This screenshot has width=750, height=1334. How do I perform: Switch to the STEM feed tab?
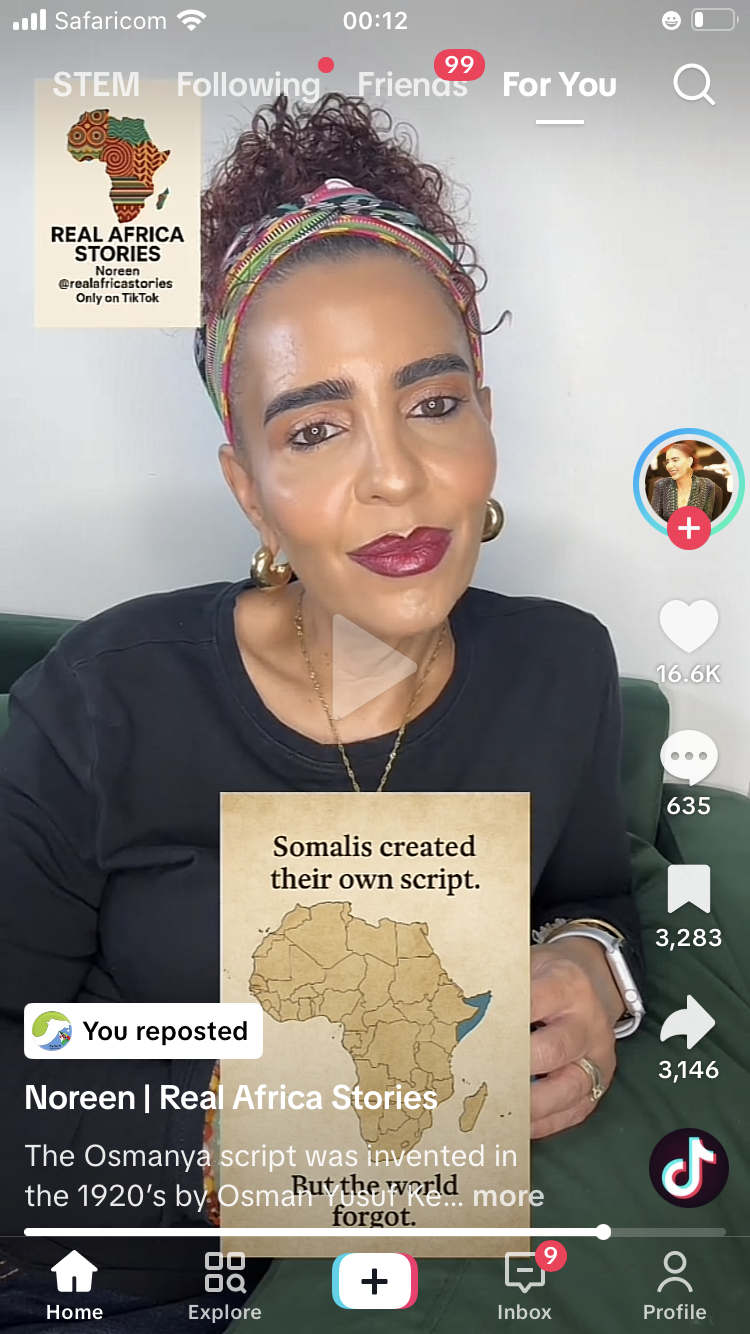pos(96,86)
